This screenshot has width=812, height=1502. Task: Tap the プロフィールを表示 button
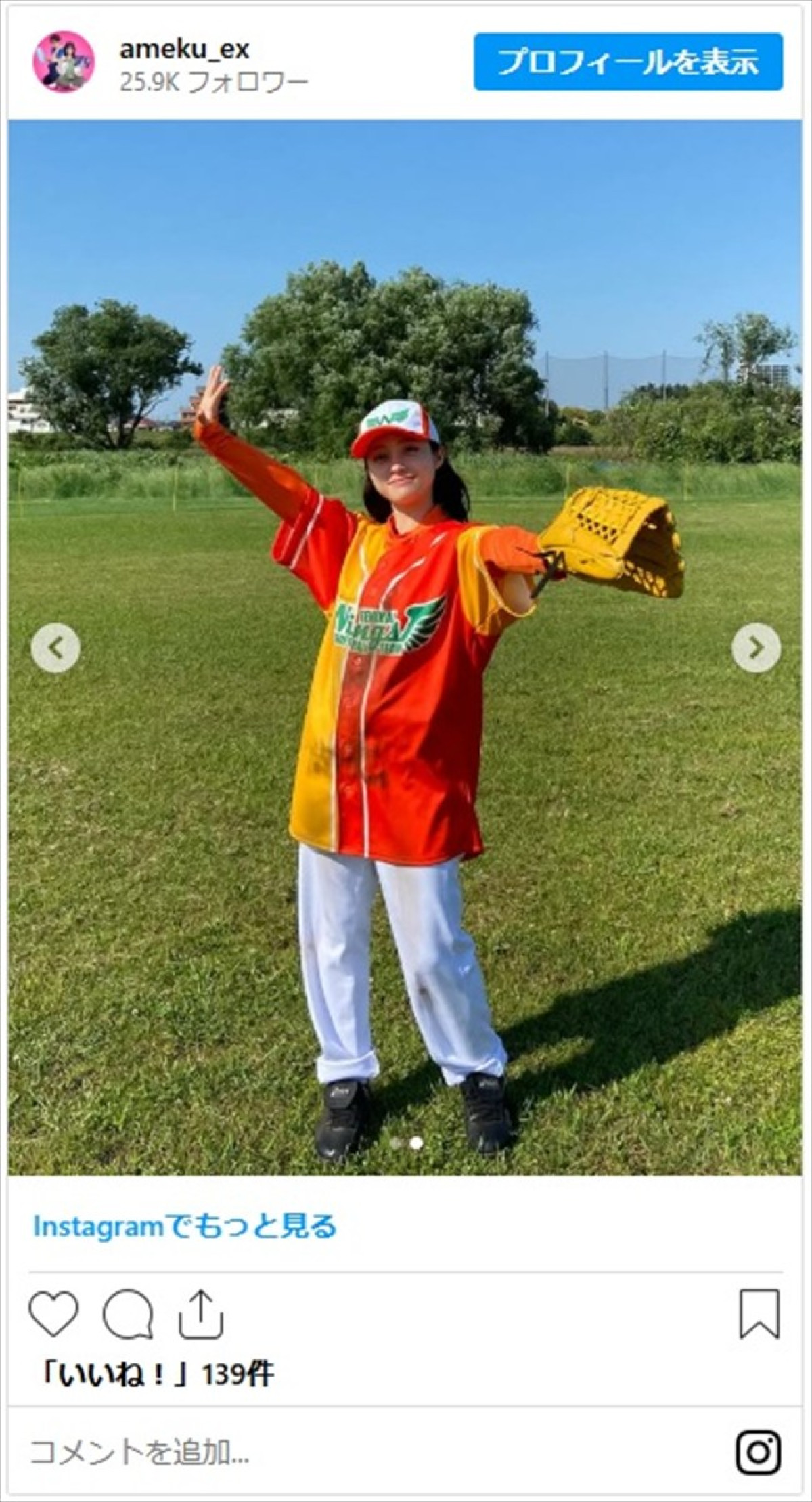pos(628,62)
